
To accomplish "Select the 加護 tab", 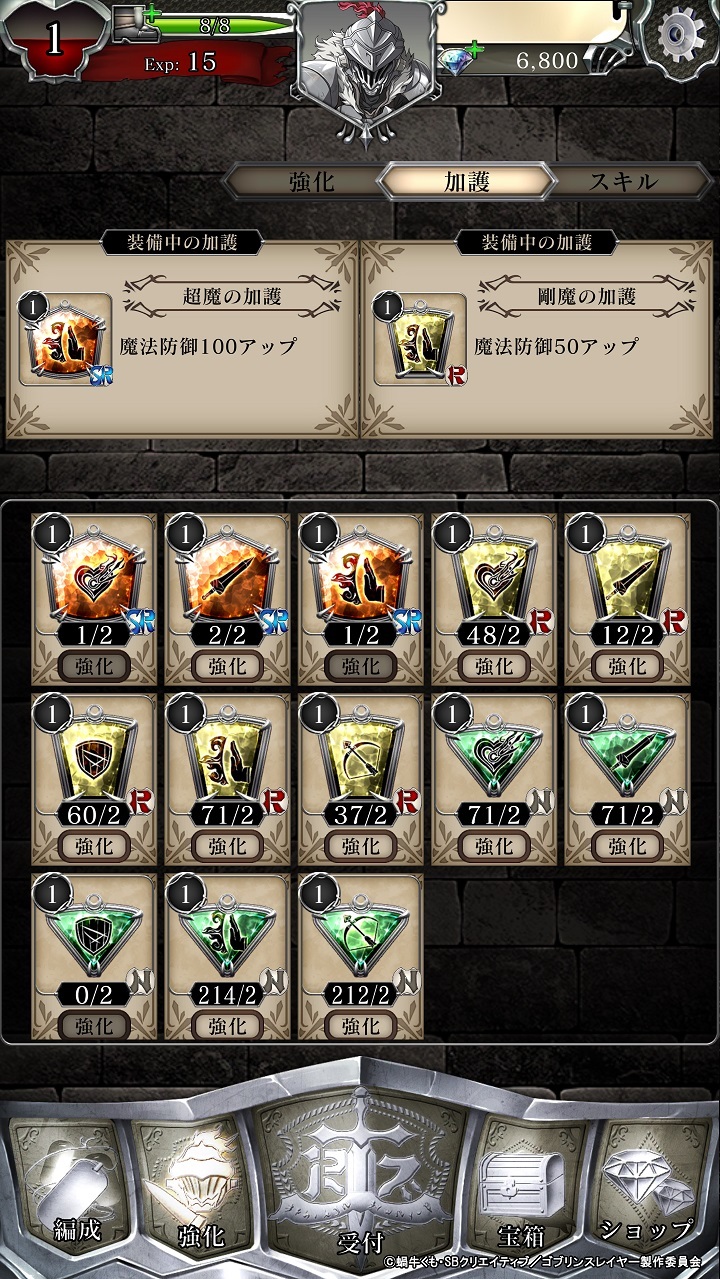I will (x=466, y=181).
